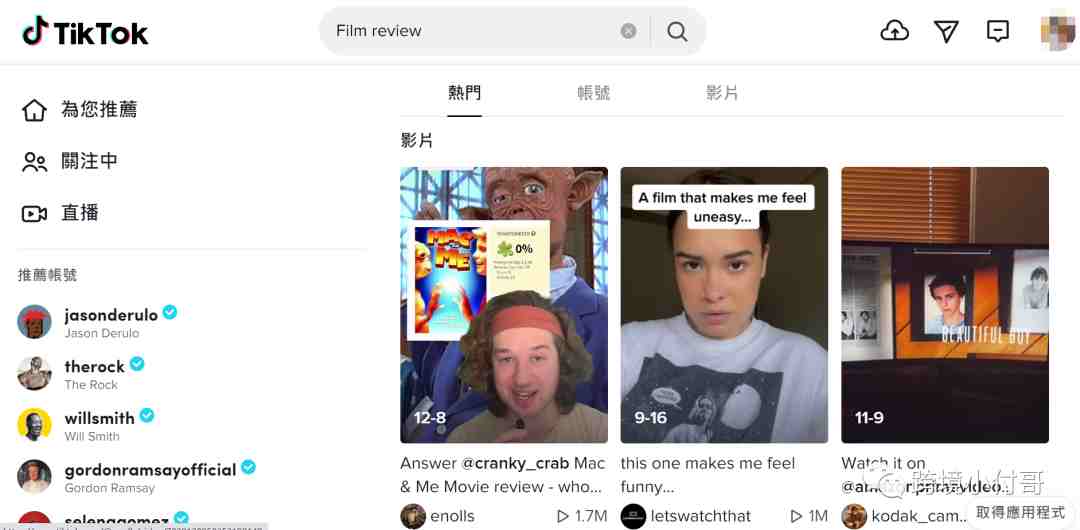1080x530 pixels.
Task: Run the search with magnifier icon
Action: 677,32
